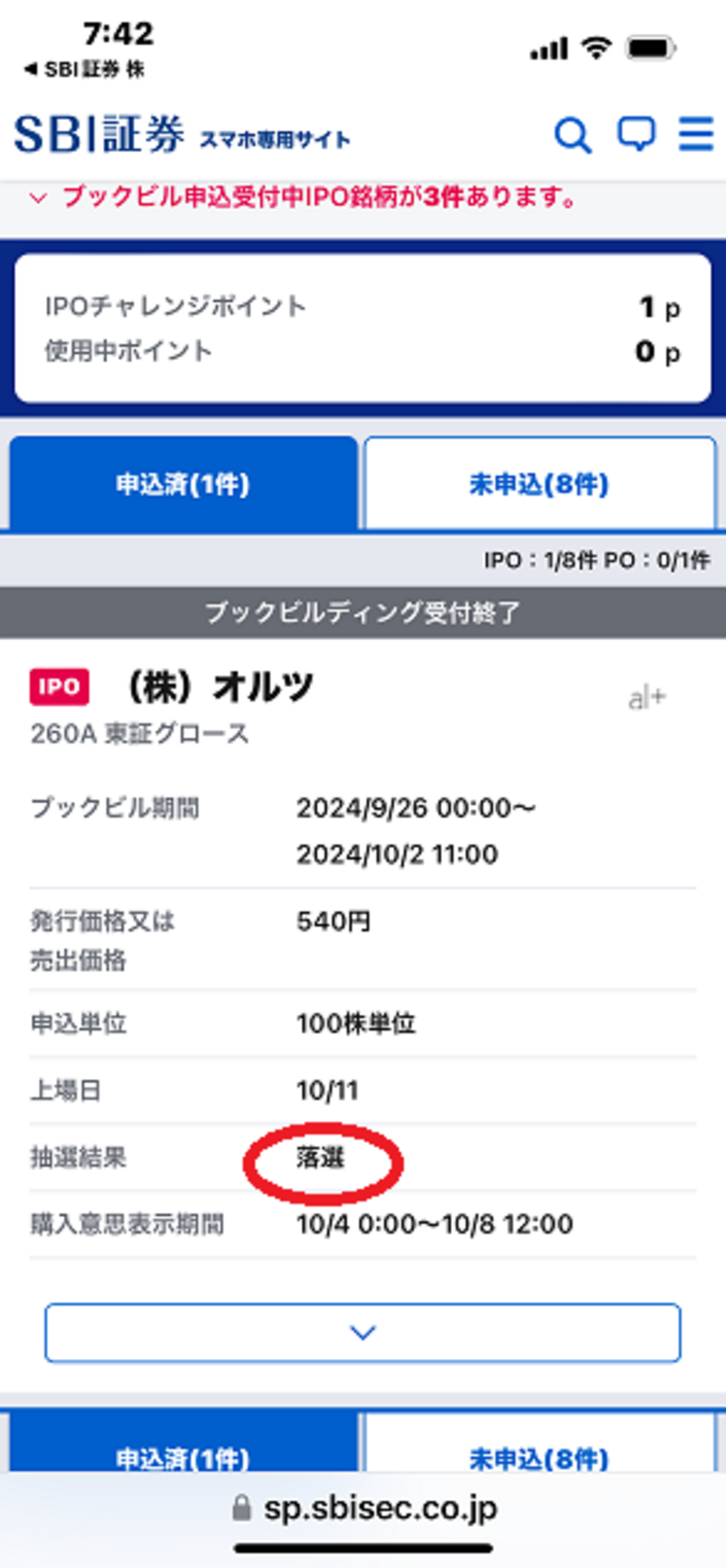This screenshot has width=726, height=1568.
Task: Open the hamburger menu
Action: tap(696, 134)
